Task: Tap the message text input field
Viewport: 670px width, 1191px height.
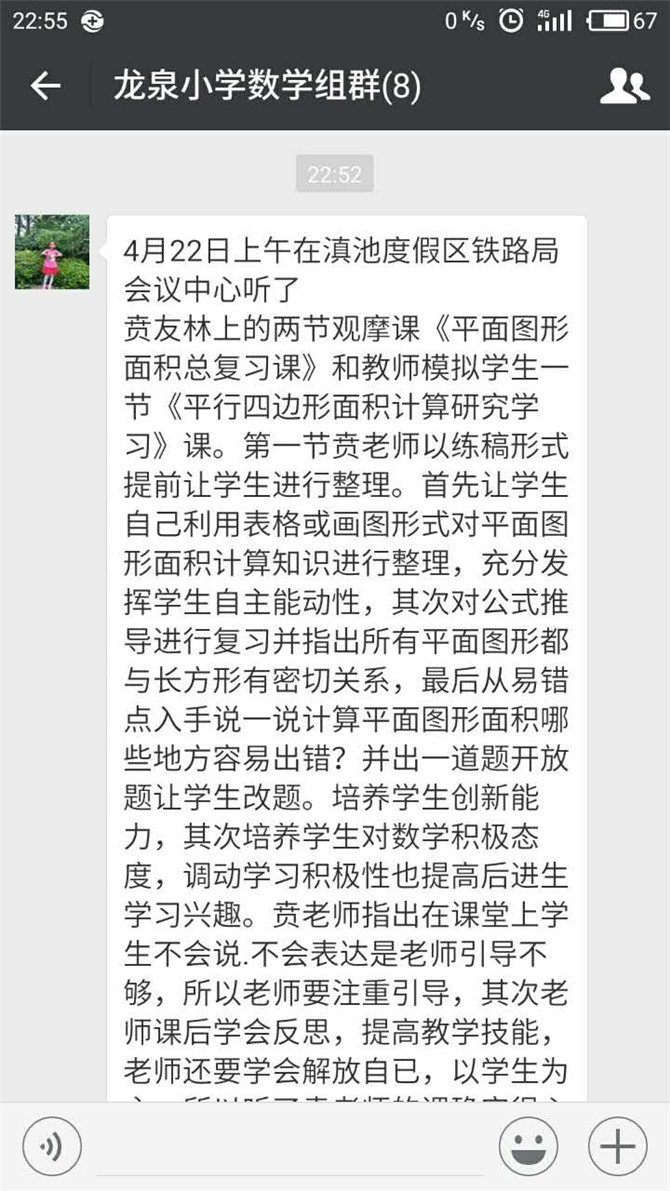Action: (x=290, y=1148)
